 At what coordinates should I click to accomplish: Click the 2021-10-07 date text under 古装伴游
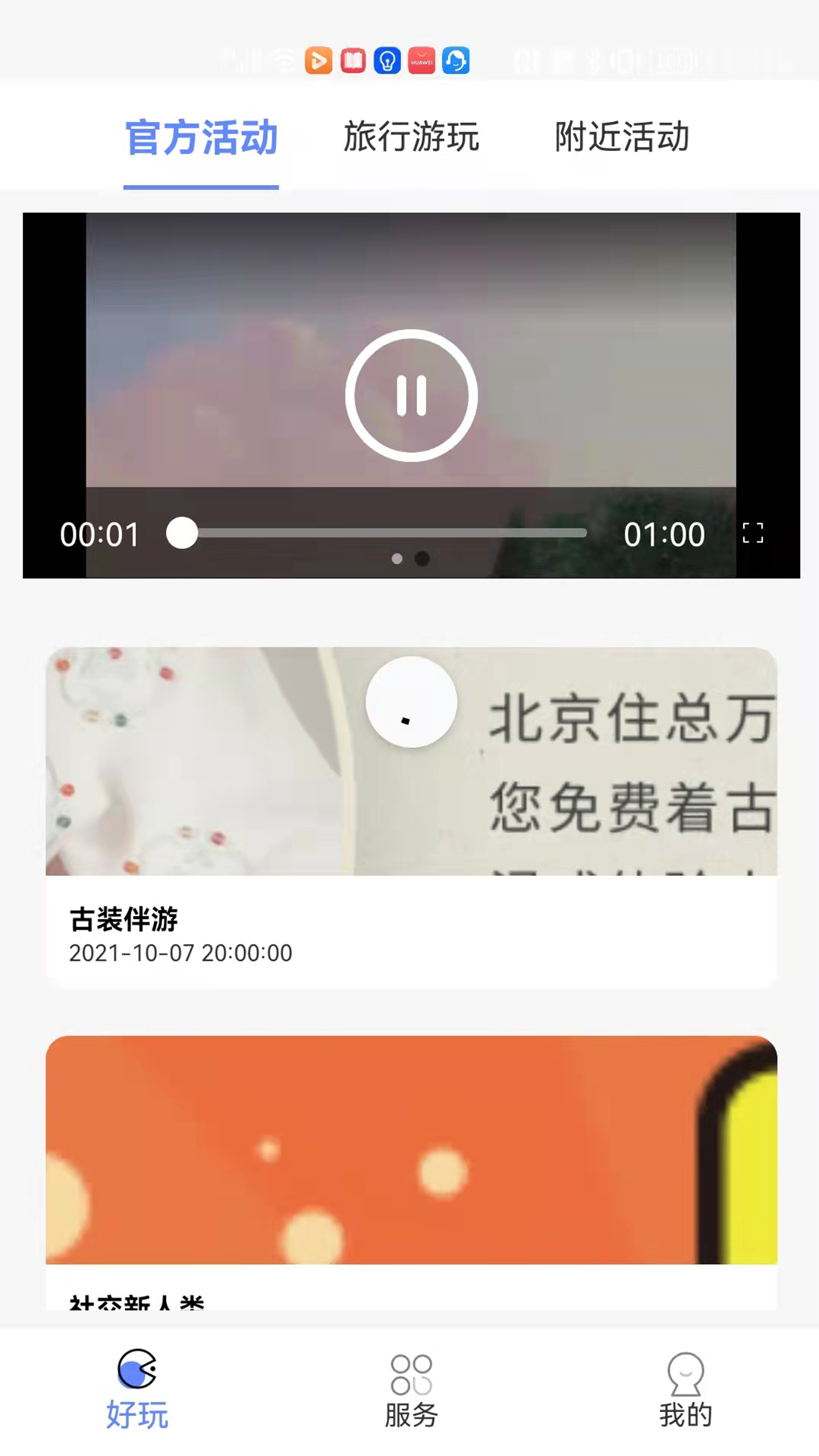point(180,953)
